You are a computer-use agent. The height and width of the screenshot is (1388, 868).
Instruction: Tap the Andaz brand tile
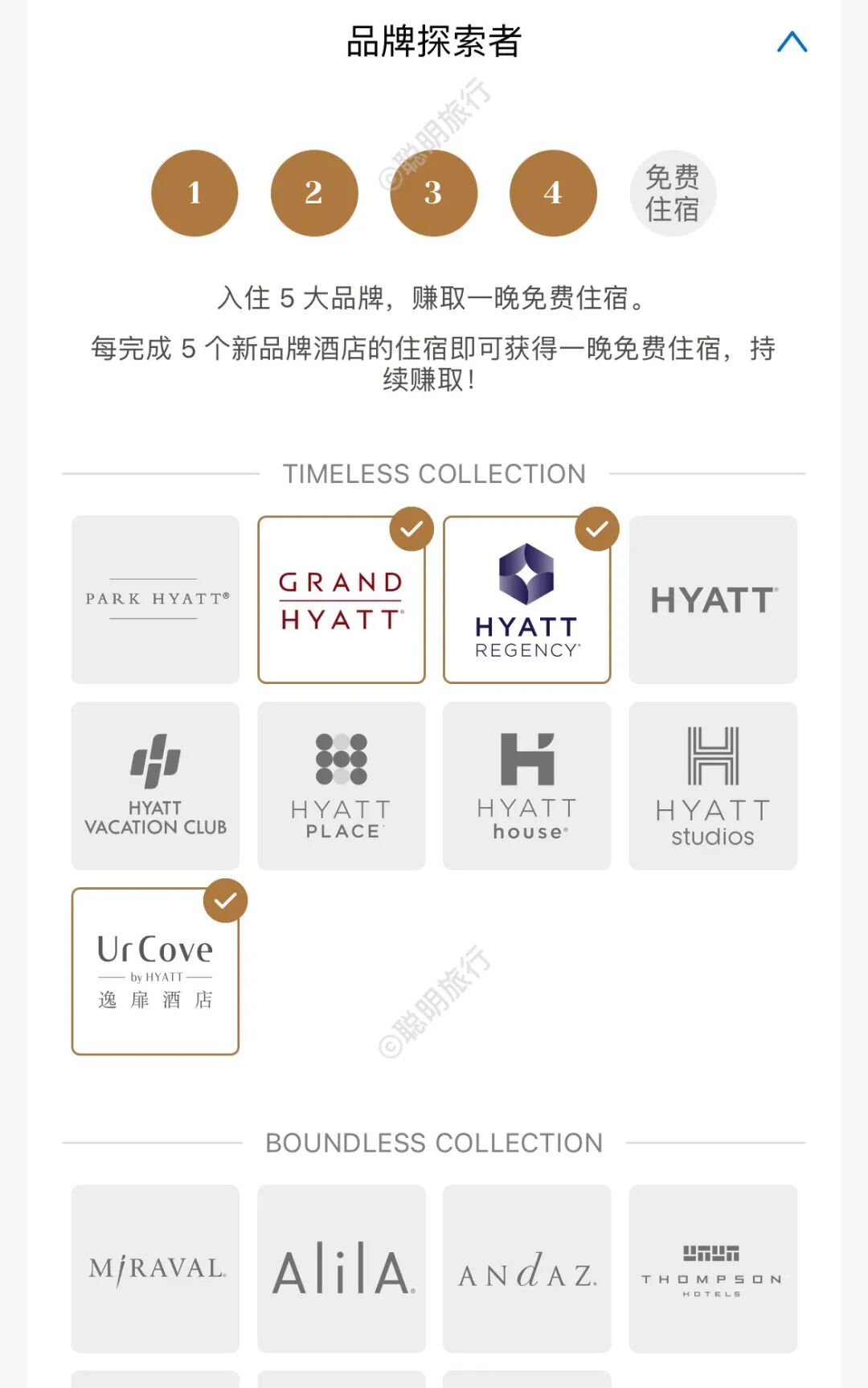527,1268
